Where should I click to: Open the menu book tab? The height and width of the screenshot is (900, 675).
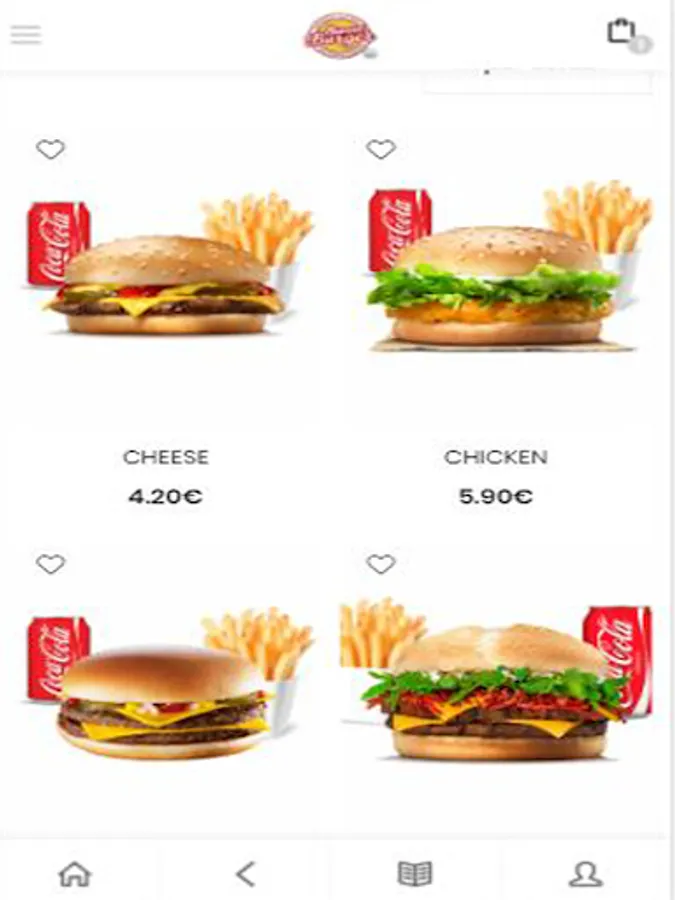[414, 874]
